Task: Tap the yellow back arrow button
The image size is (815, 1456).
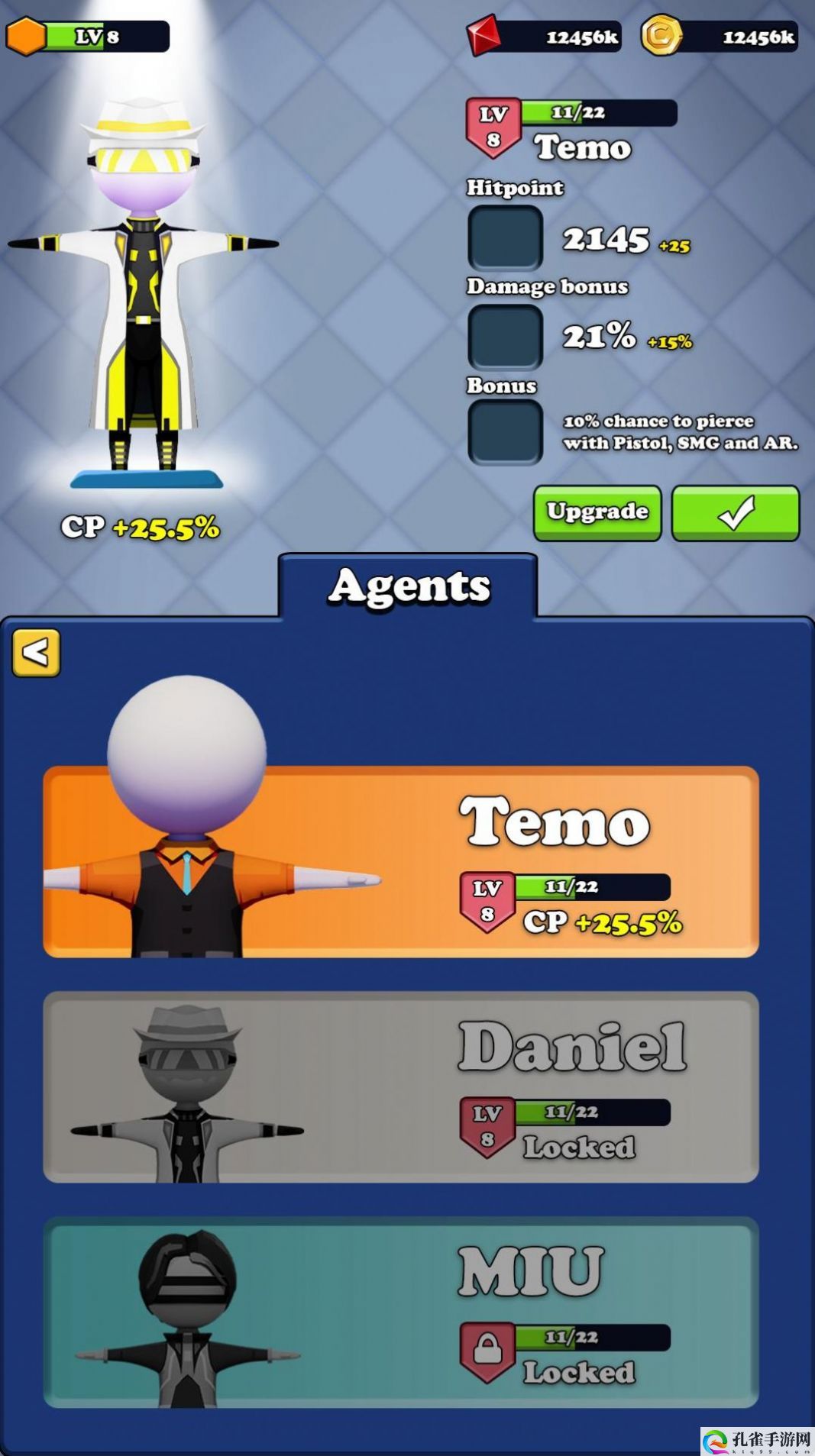Action: 36,653
